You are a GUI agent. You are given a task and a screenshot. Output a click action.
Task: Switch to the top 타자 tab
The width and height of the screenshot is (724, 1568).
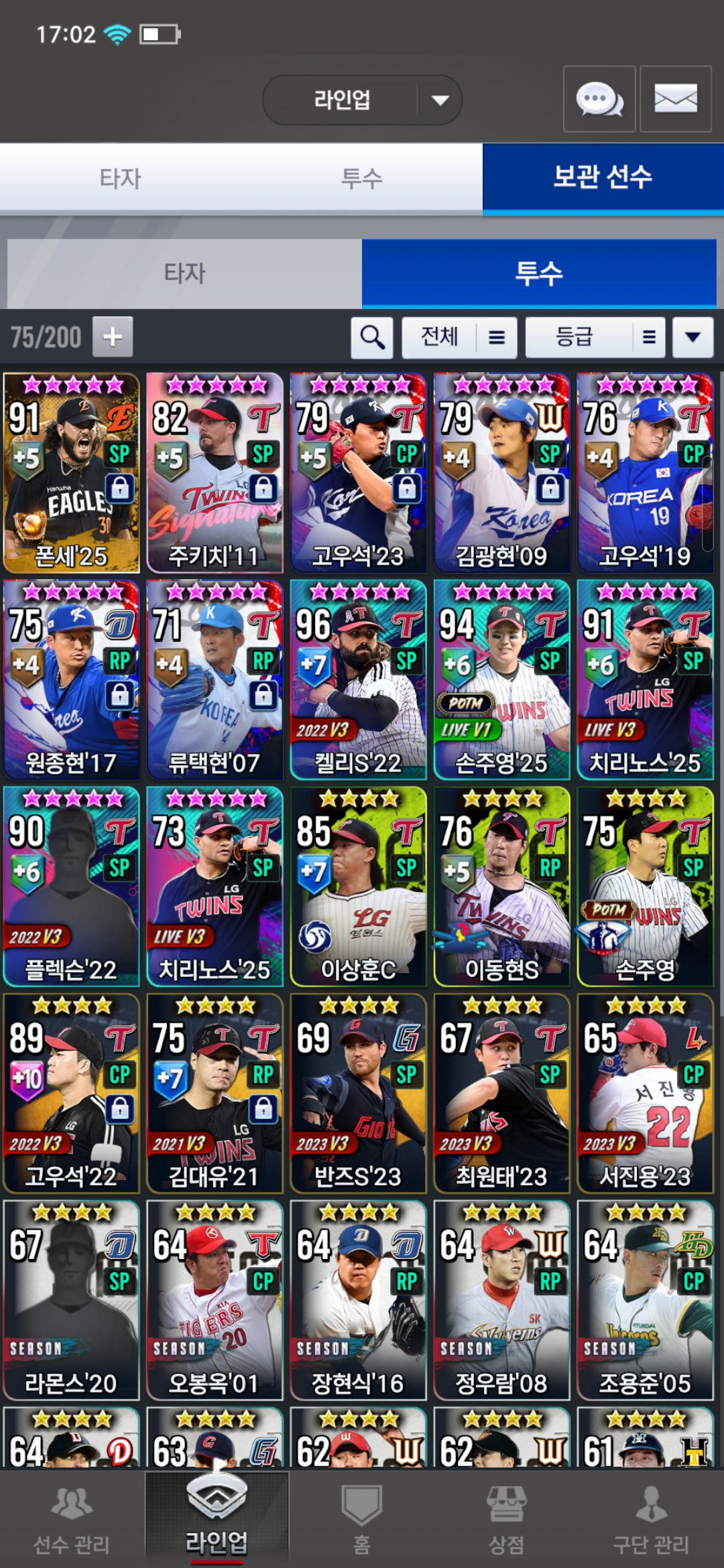(121, 178)
